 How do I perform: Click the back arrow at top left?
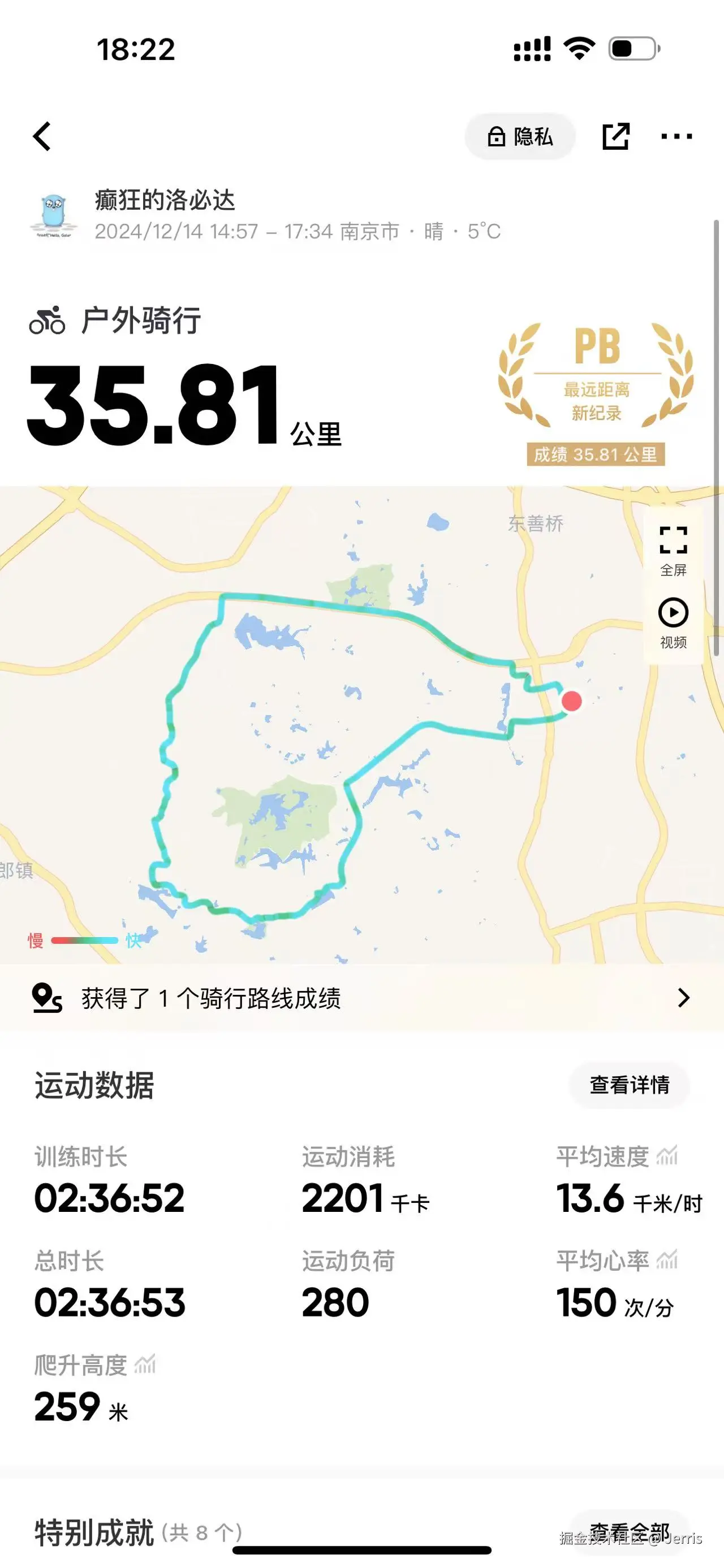(42, 136)
